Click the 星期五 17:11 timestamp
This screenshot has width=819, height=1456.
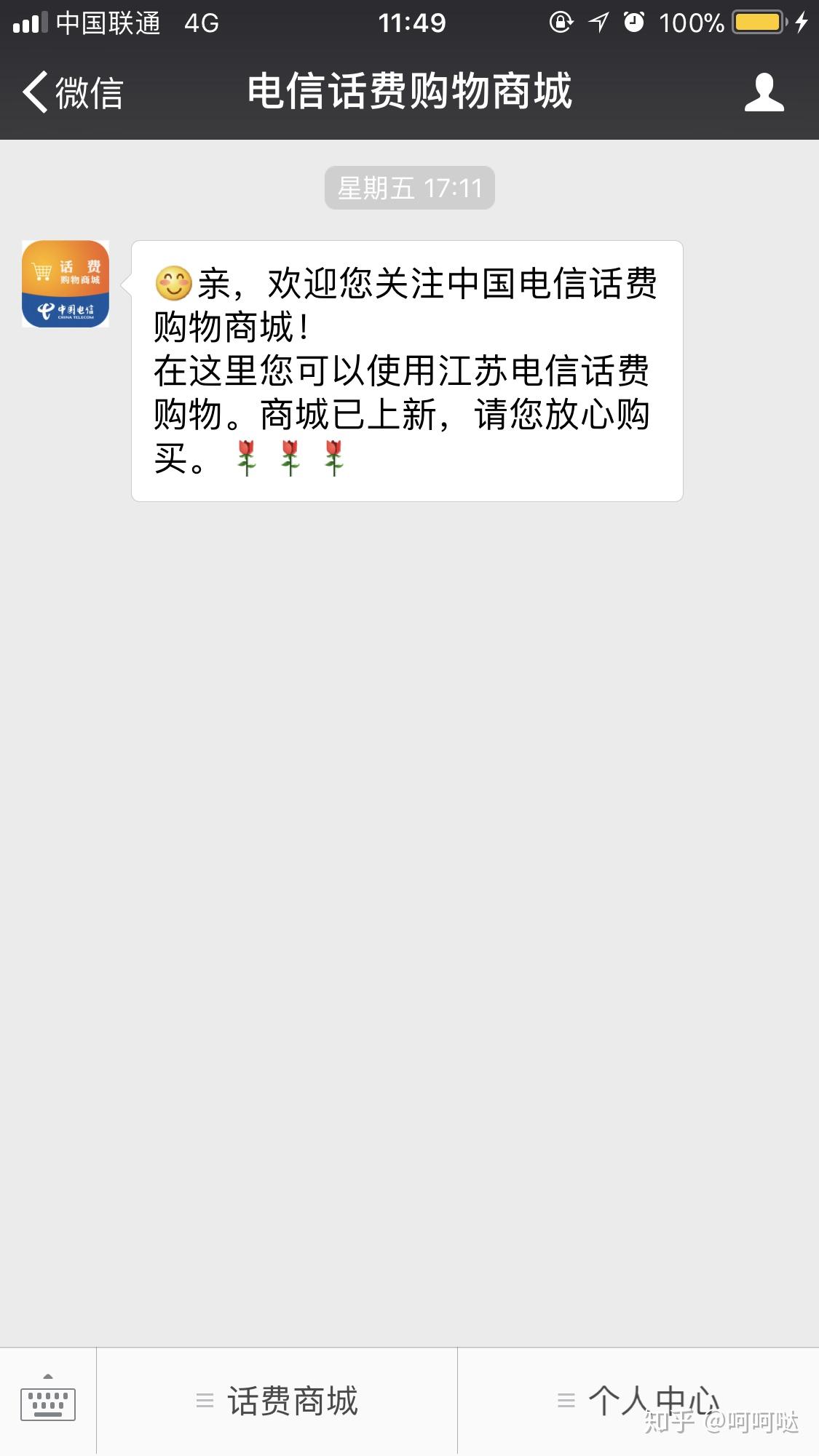point(409,188)
